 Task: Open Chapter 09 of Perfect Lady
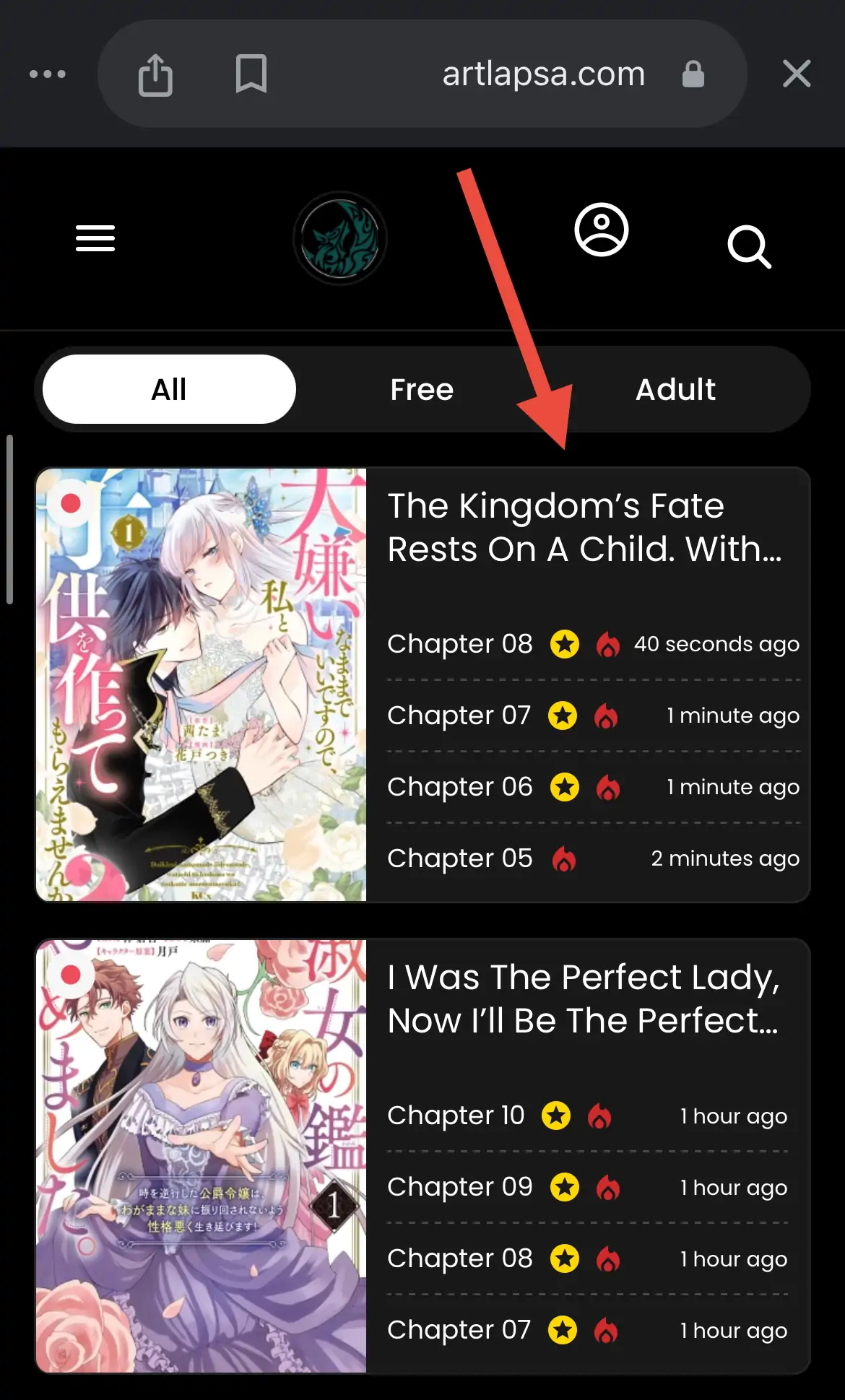(460, 1186)
